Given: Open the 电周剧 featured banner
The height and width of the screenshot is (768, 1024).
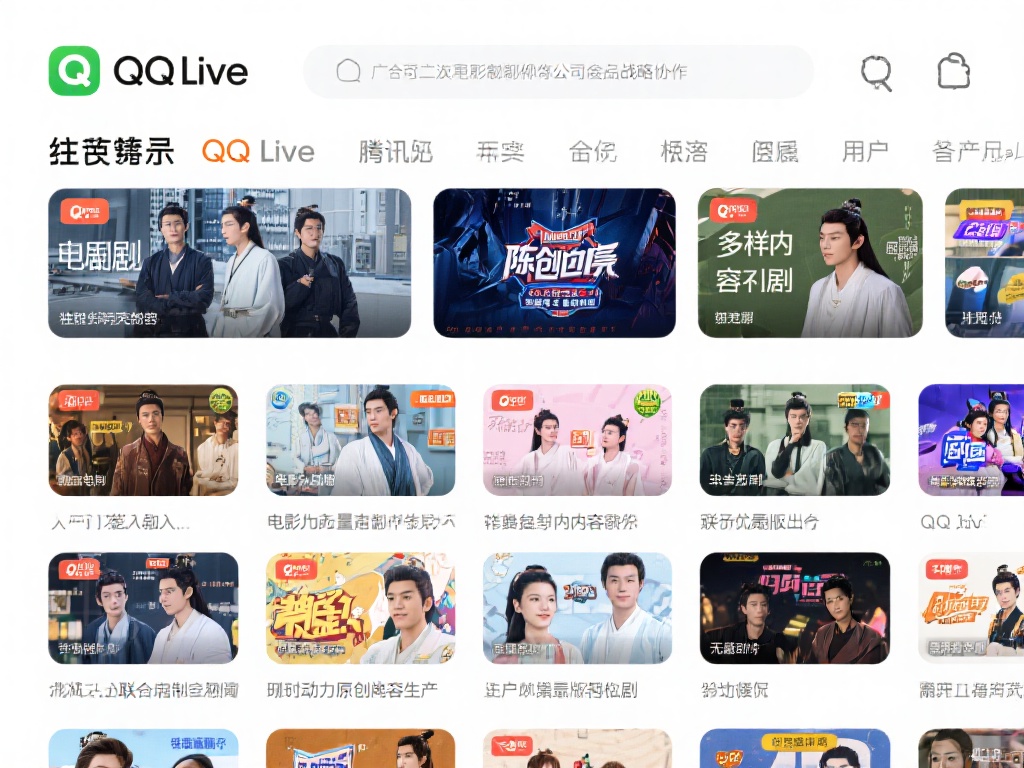Looking at the screenshot, I should 229,262.
